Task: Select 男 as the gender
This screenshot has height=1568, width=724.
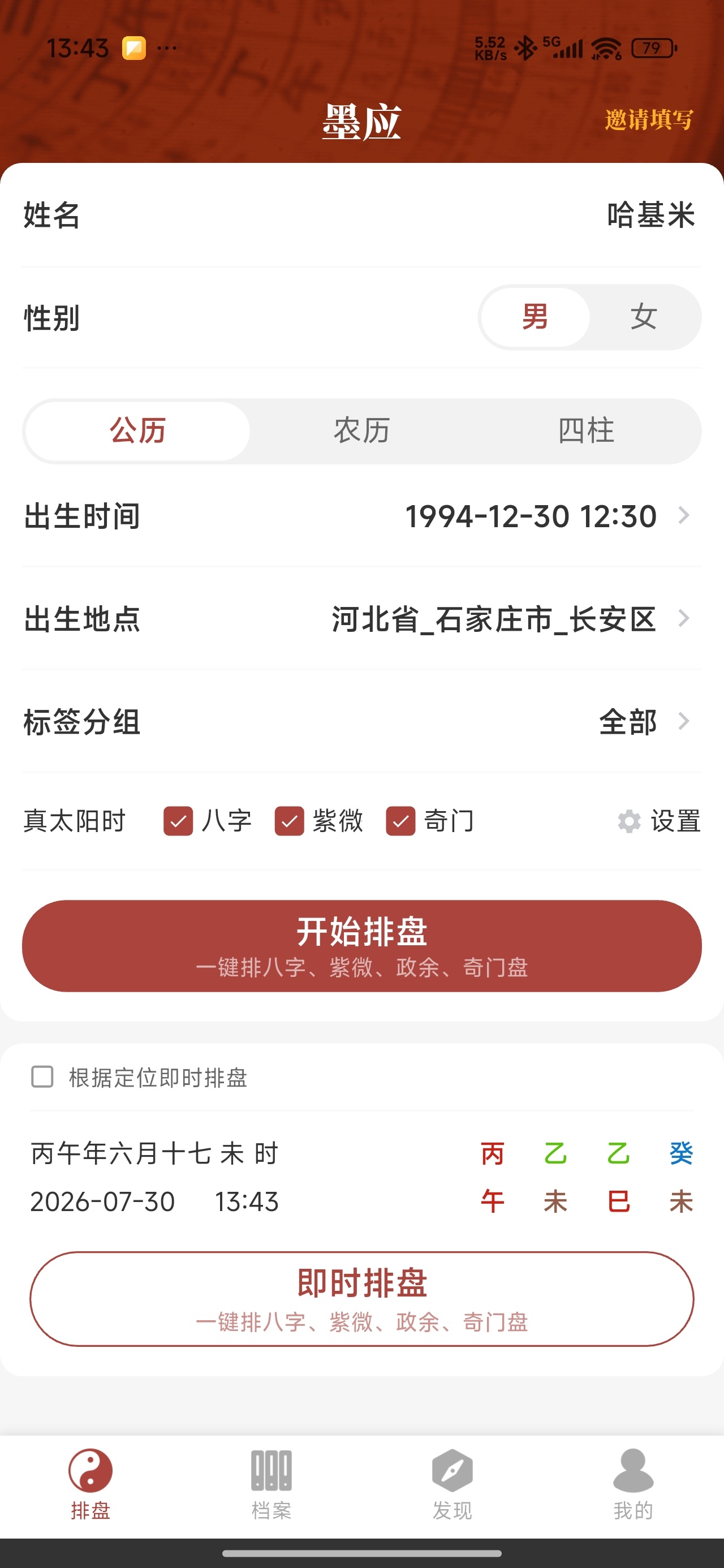Action: pyautogui.click(x=535, y=317)
